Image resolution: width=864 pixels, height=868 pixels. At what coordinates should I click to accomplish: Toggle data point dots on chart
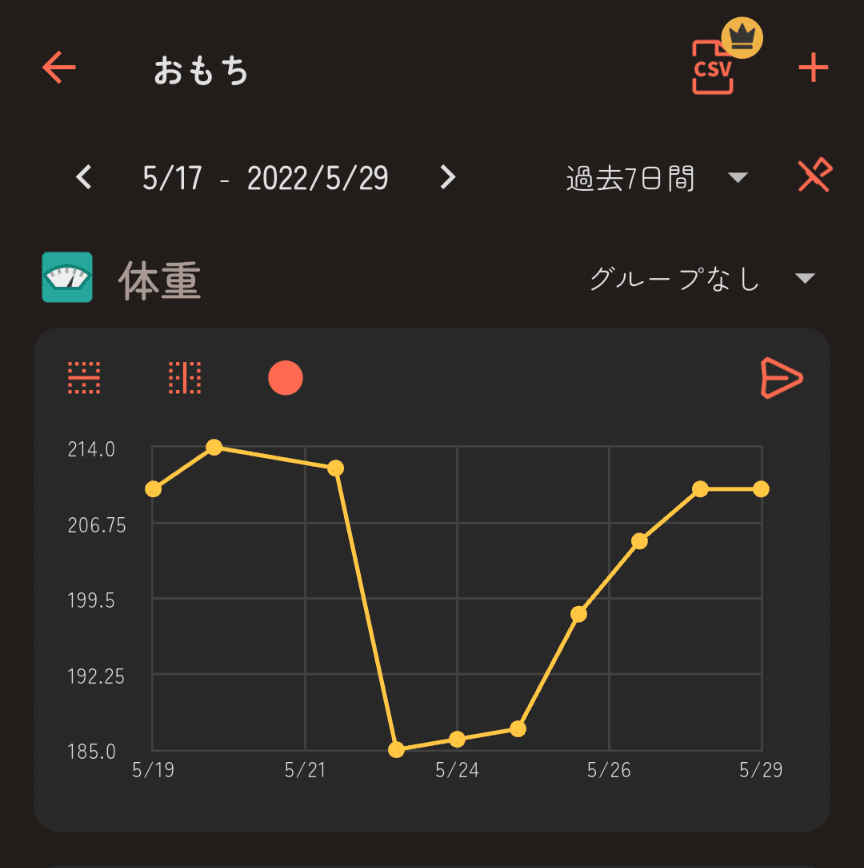coord(285,378)
